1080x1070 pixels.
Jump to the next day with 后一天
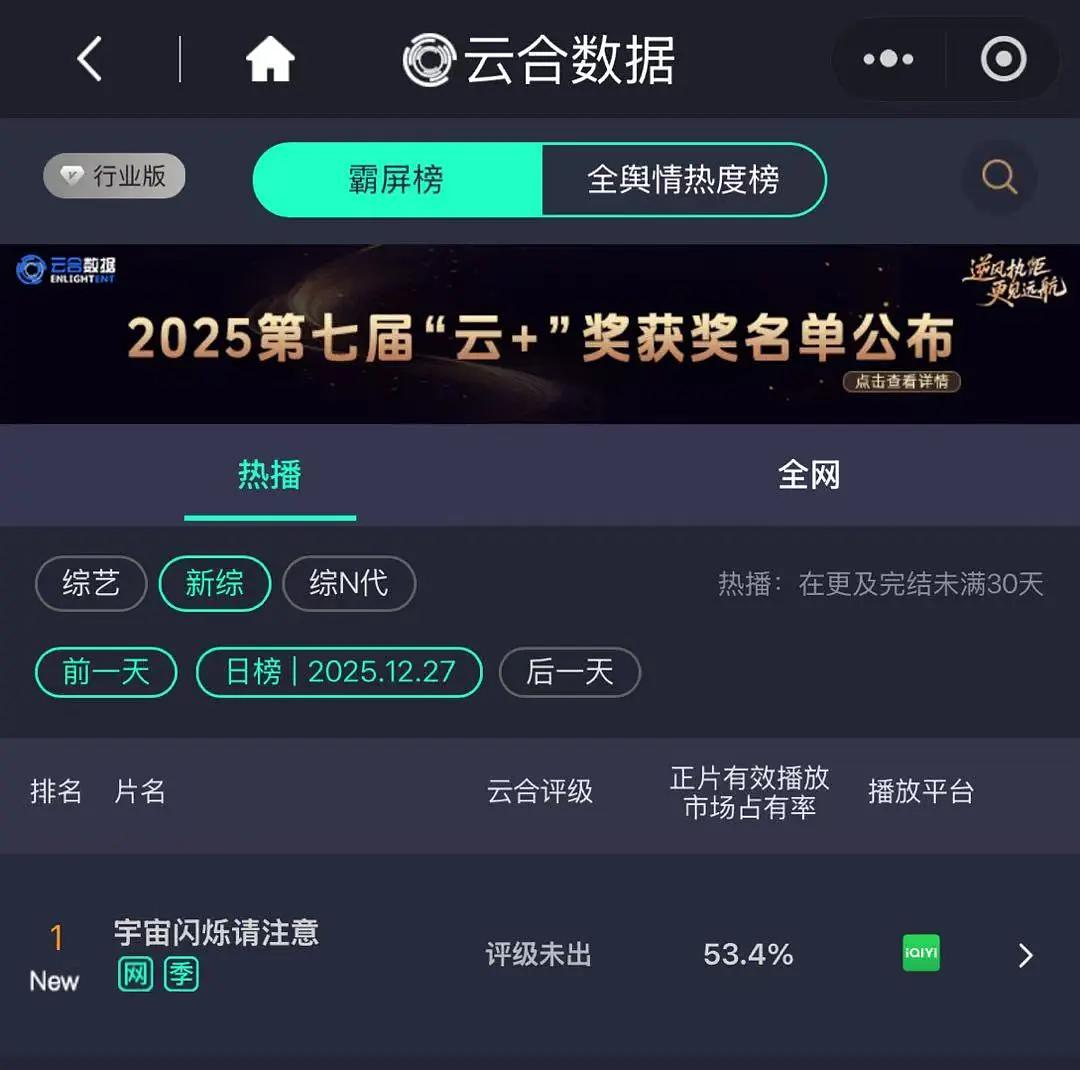569,672
